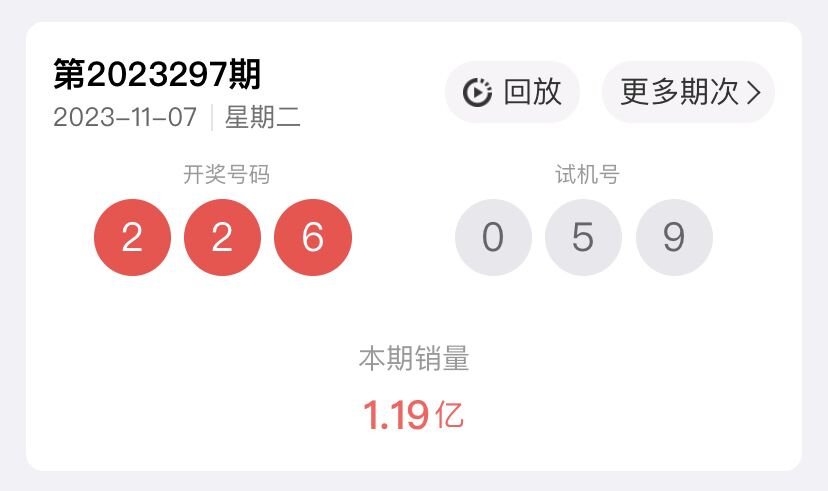Tap the 回放 replay button
The width and height of the screenshot is (828, 491).
(x=512, y=93)
